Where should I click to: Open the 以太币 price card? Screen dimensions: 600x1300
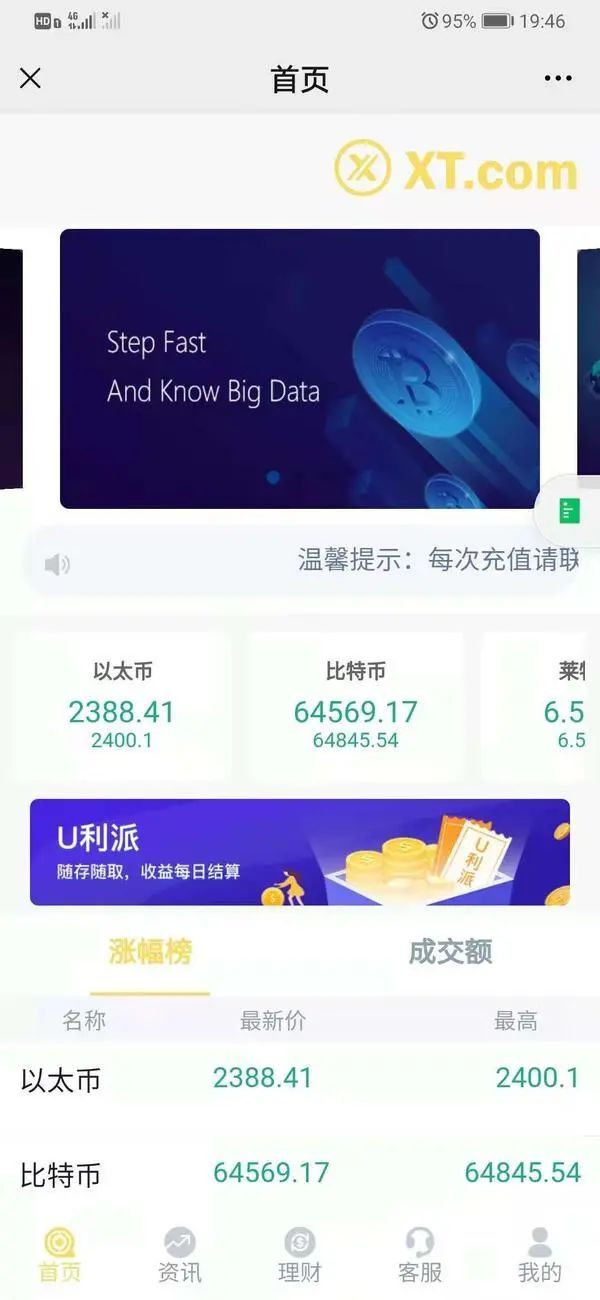pos(122,706)
